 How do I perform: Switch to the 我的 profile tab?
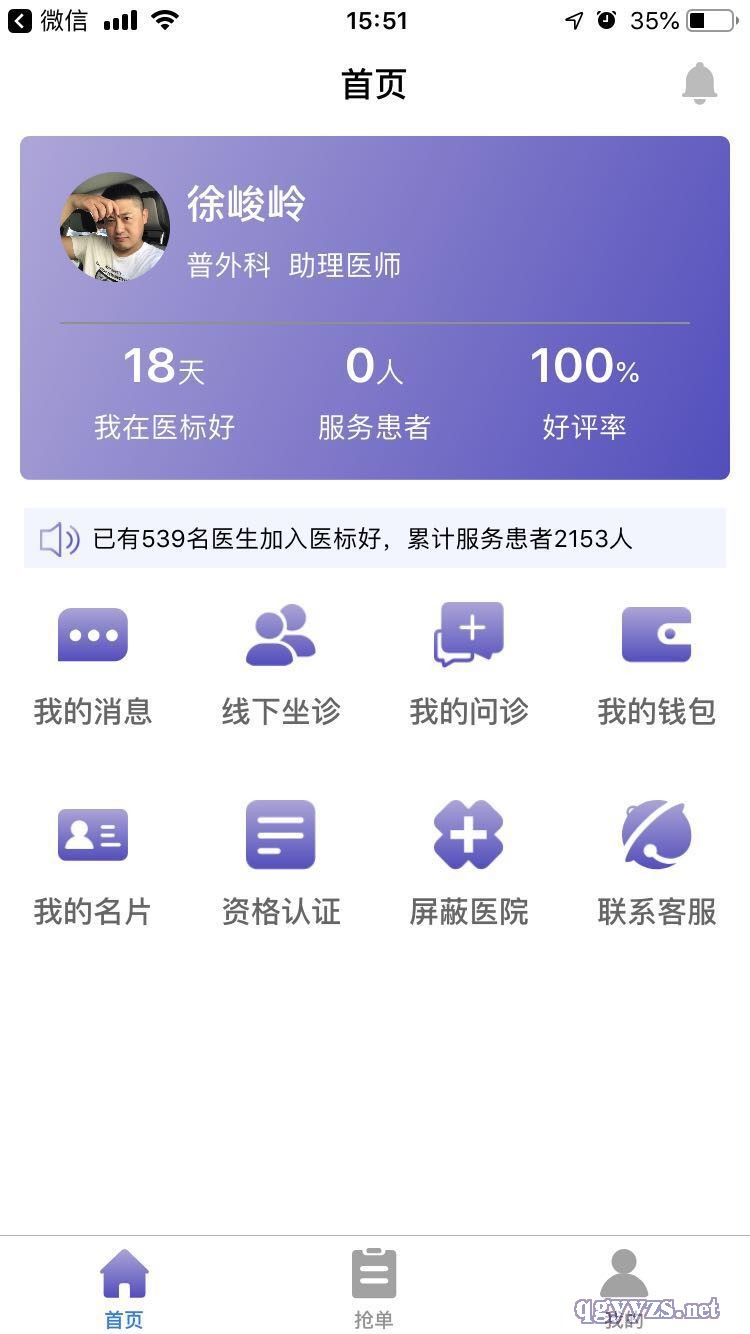coord(624,1286)
